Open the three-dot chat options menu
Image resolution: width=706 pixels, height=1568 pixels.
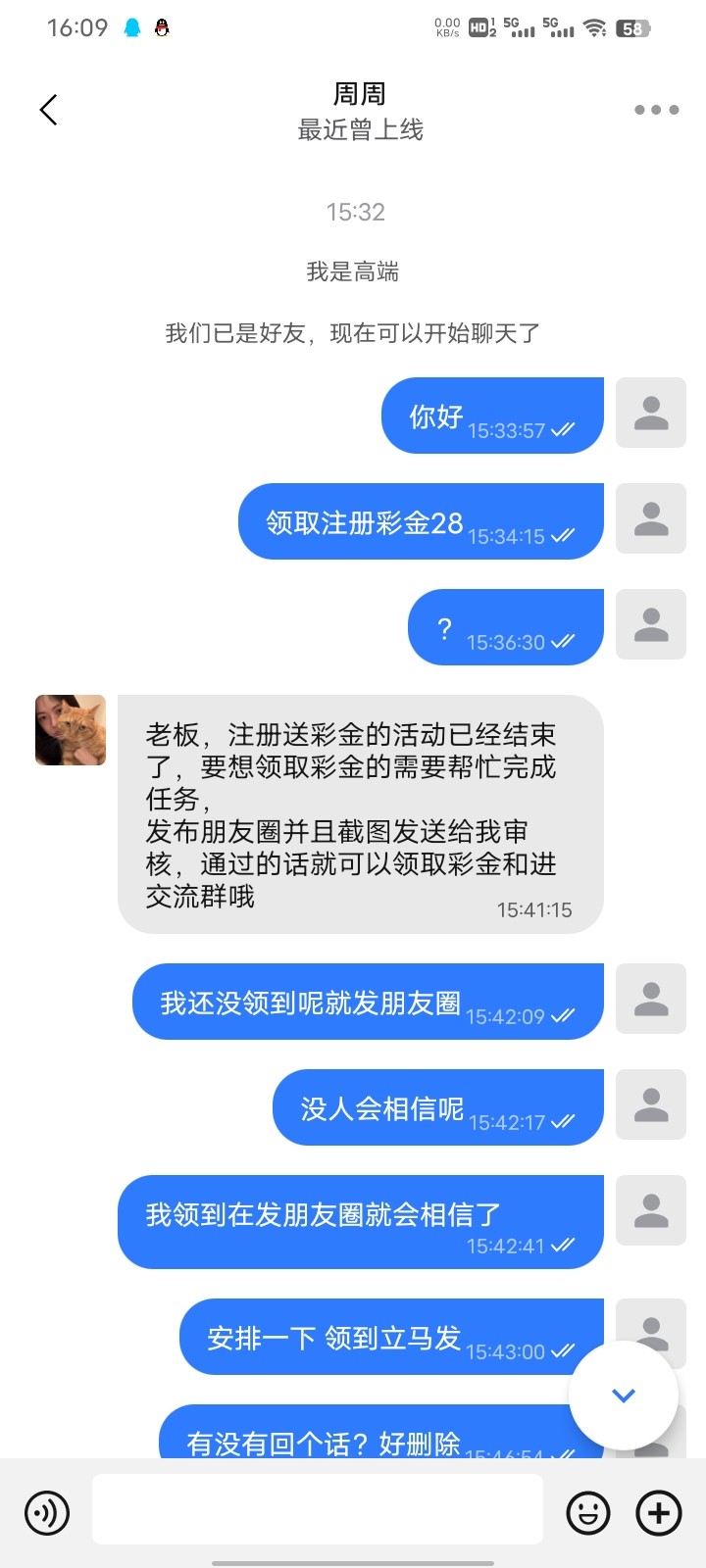click(657, 110)
